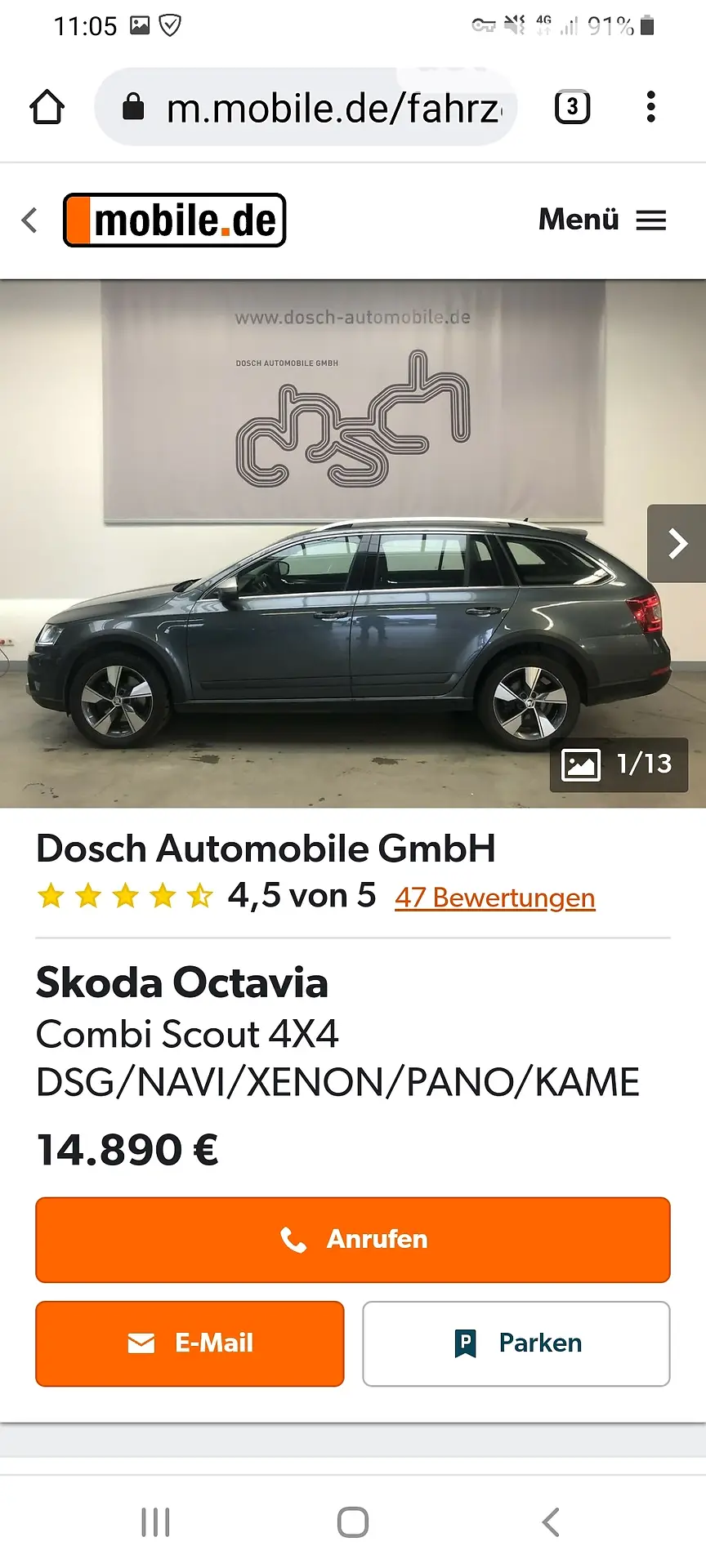
Task: Open the Menü hamburger menu
Action: [603, 220]
